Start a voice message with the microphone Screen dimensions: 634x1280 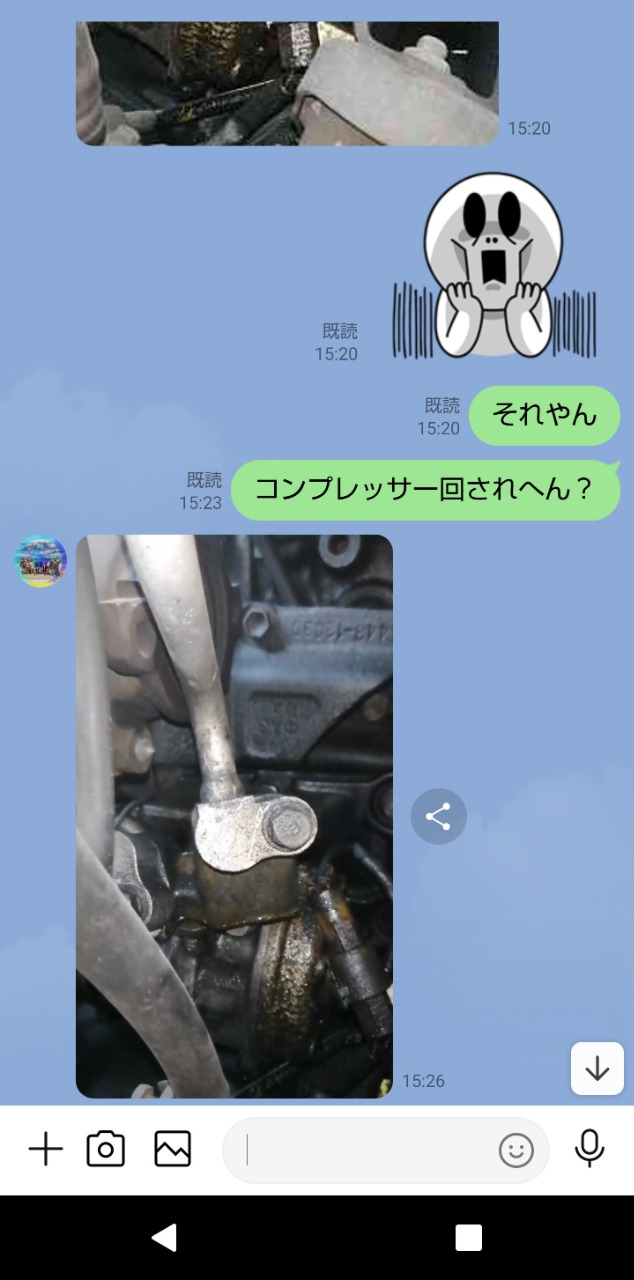[590, 1149]
